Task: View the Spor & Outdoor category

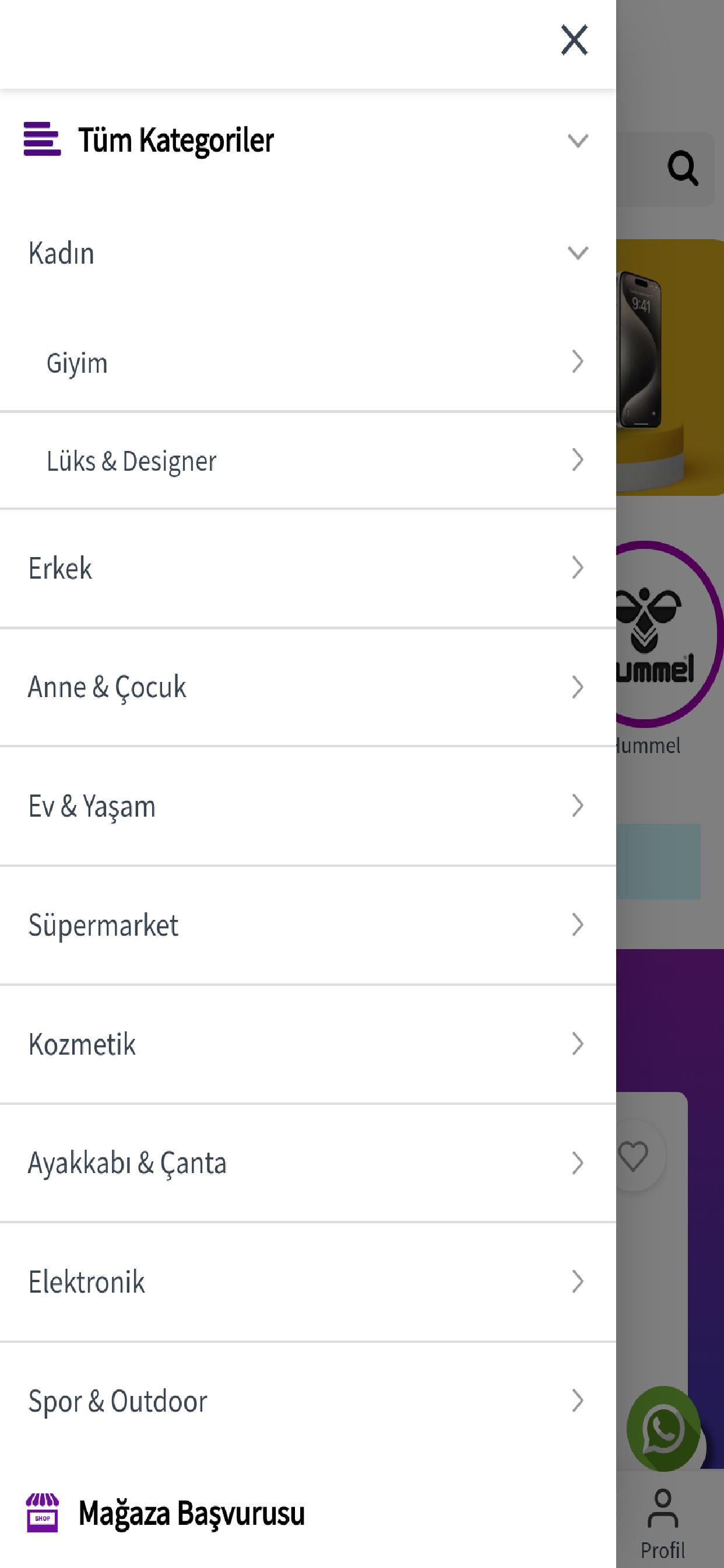Action: click(307, 1401)
